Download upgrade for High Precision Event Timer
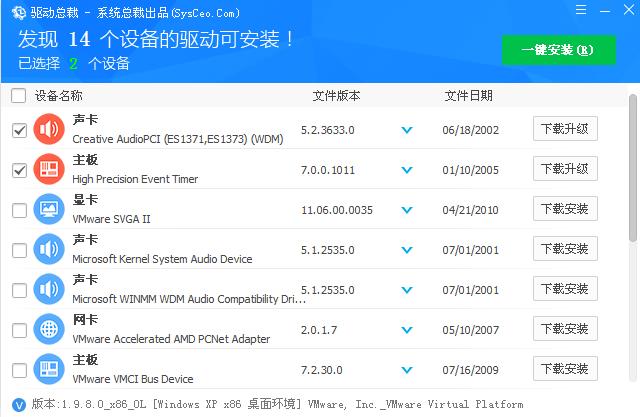 [565, 169]
